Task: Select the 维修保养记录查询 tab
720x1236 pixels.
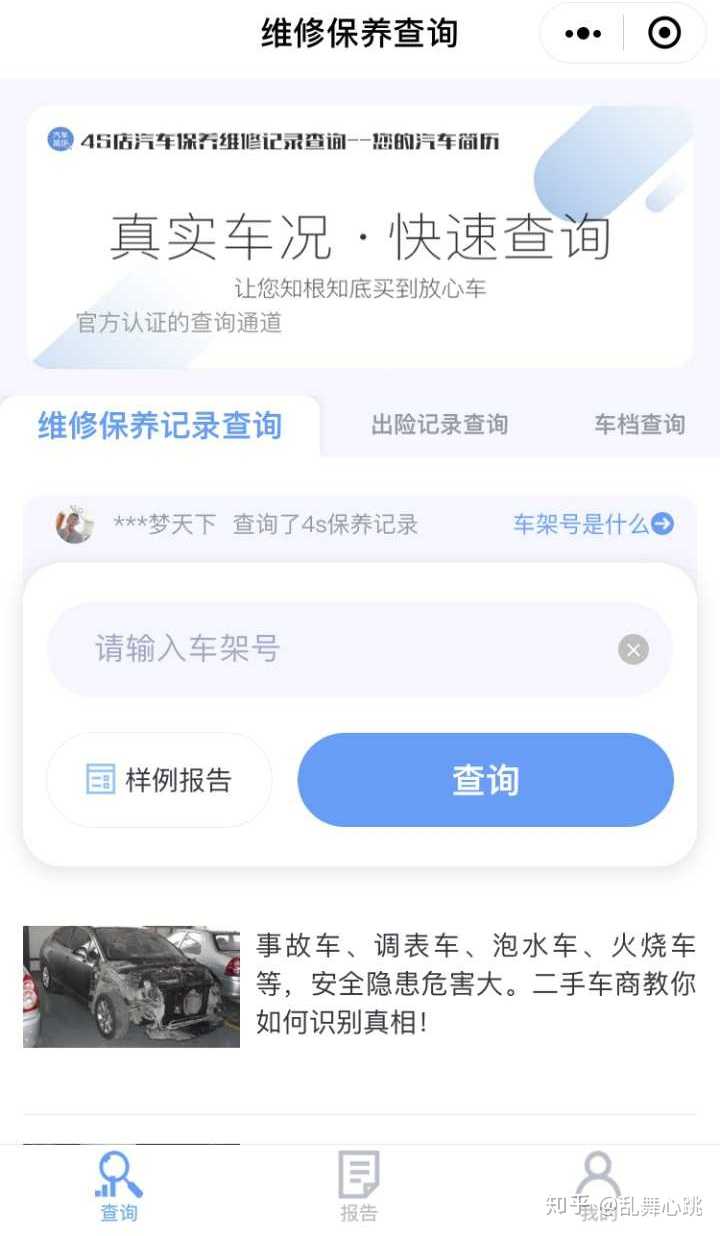Action: click(157, 424)
